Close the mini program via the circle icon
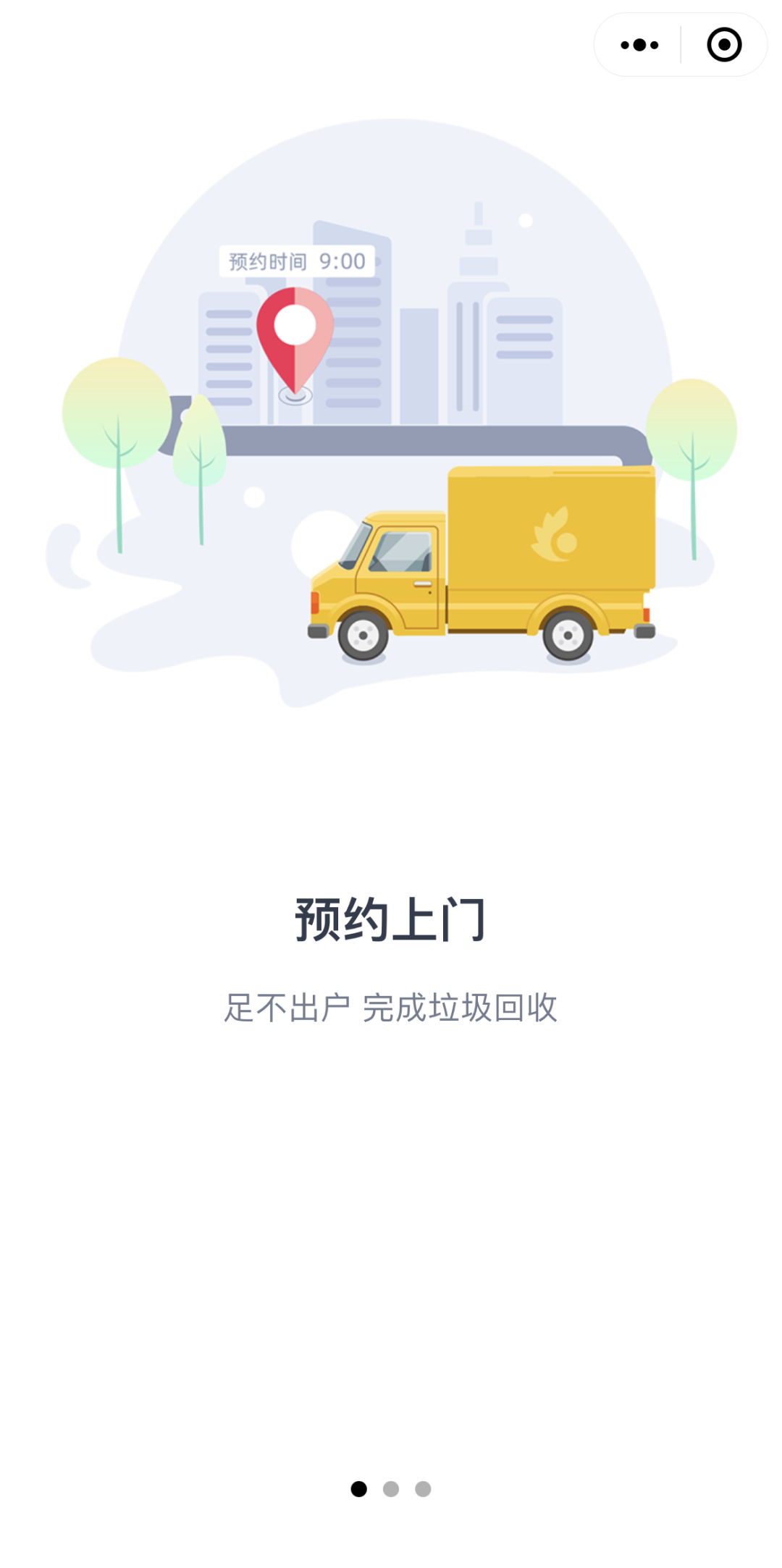The width and height of the screenshot is (782, 1568). (724, 45)
